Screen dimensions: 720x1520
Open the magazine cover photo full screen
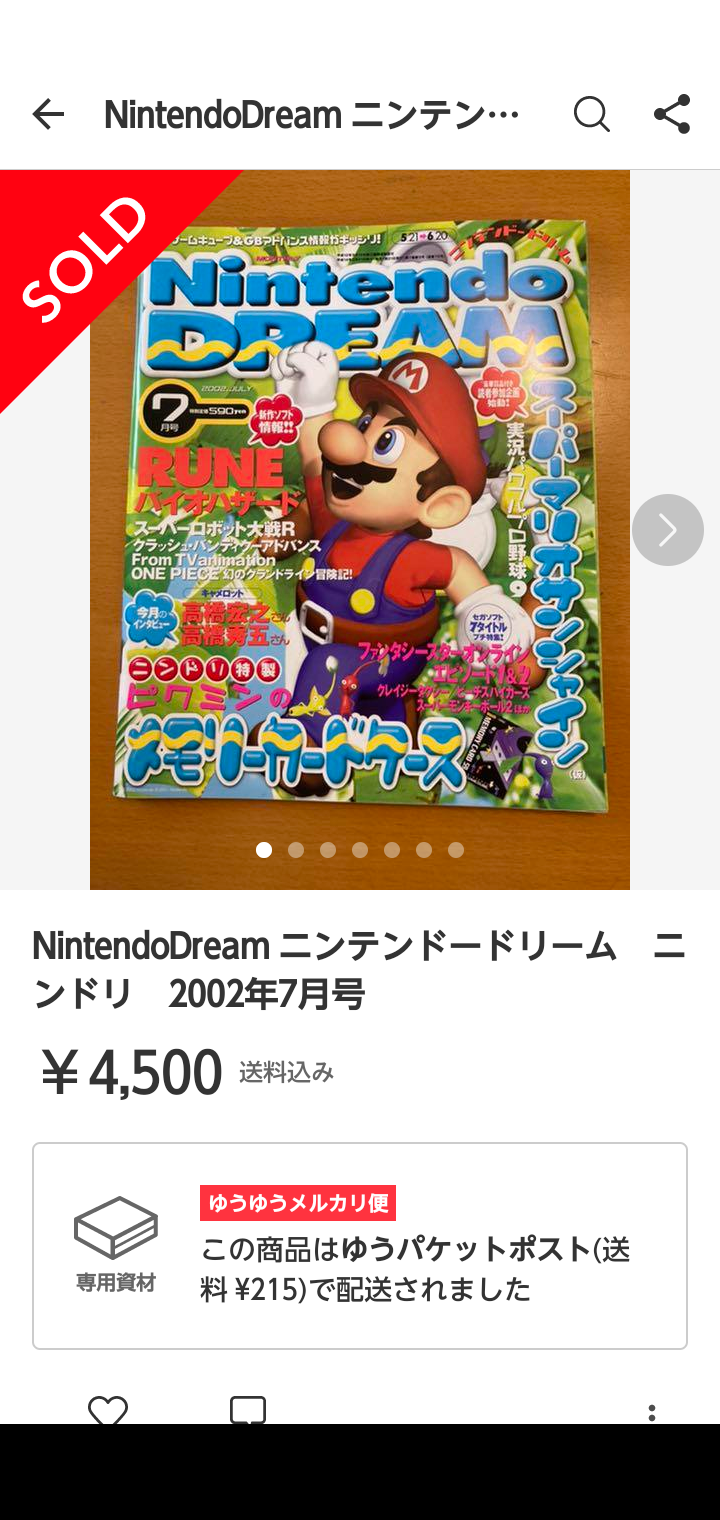click(360, 530)
